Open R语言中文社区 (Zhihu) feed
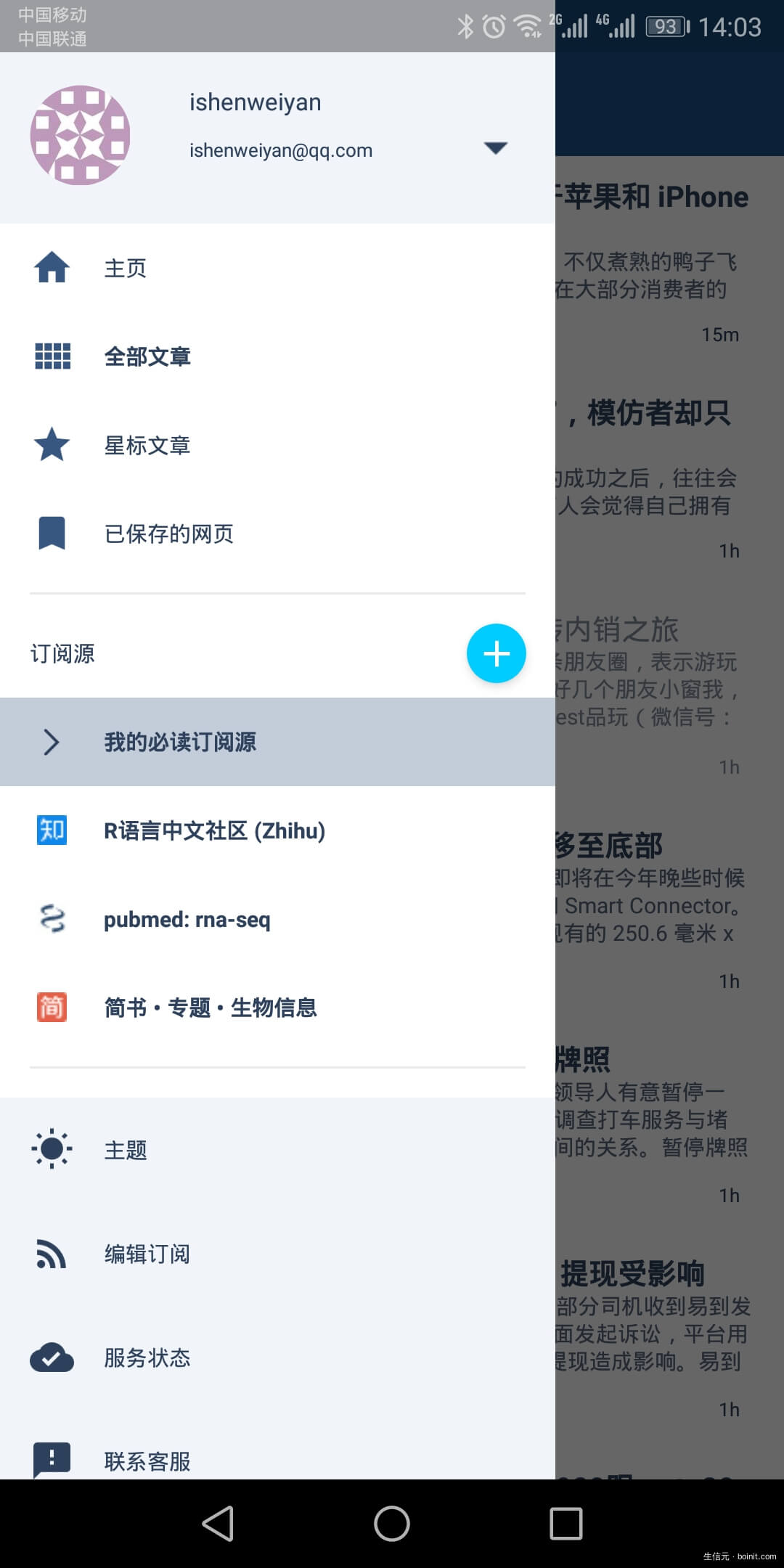 point(214,830)
